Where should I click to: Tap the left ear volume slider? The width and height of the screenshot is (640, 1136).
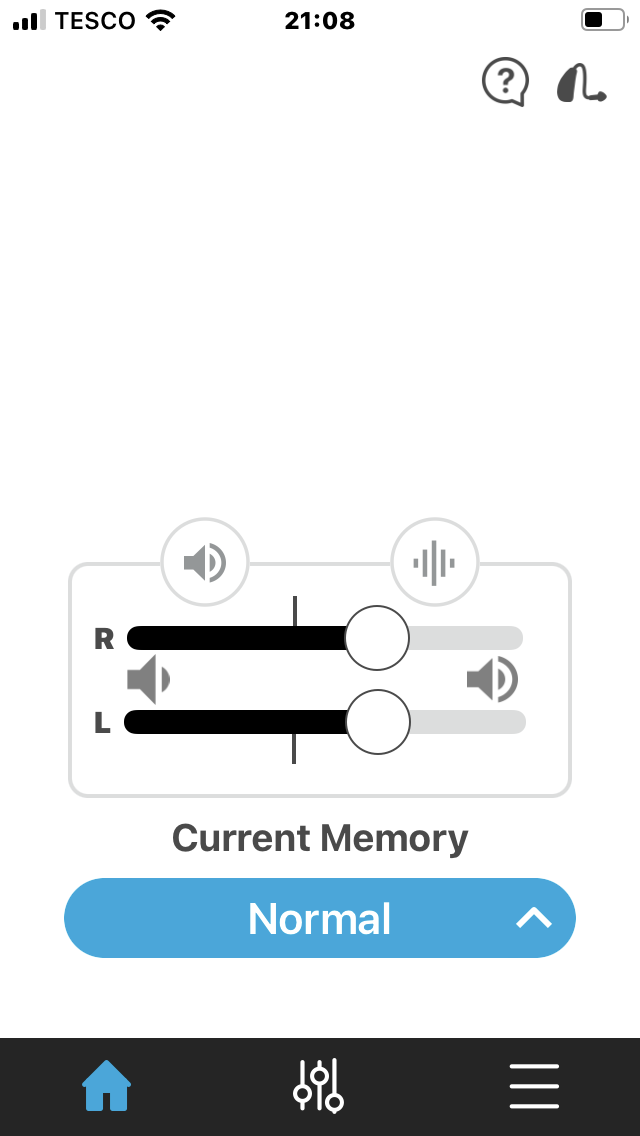(x=325, y=722)
